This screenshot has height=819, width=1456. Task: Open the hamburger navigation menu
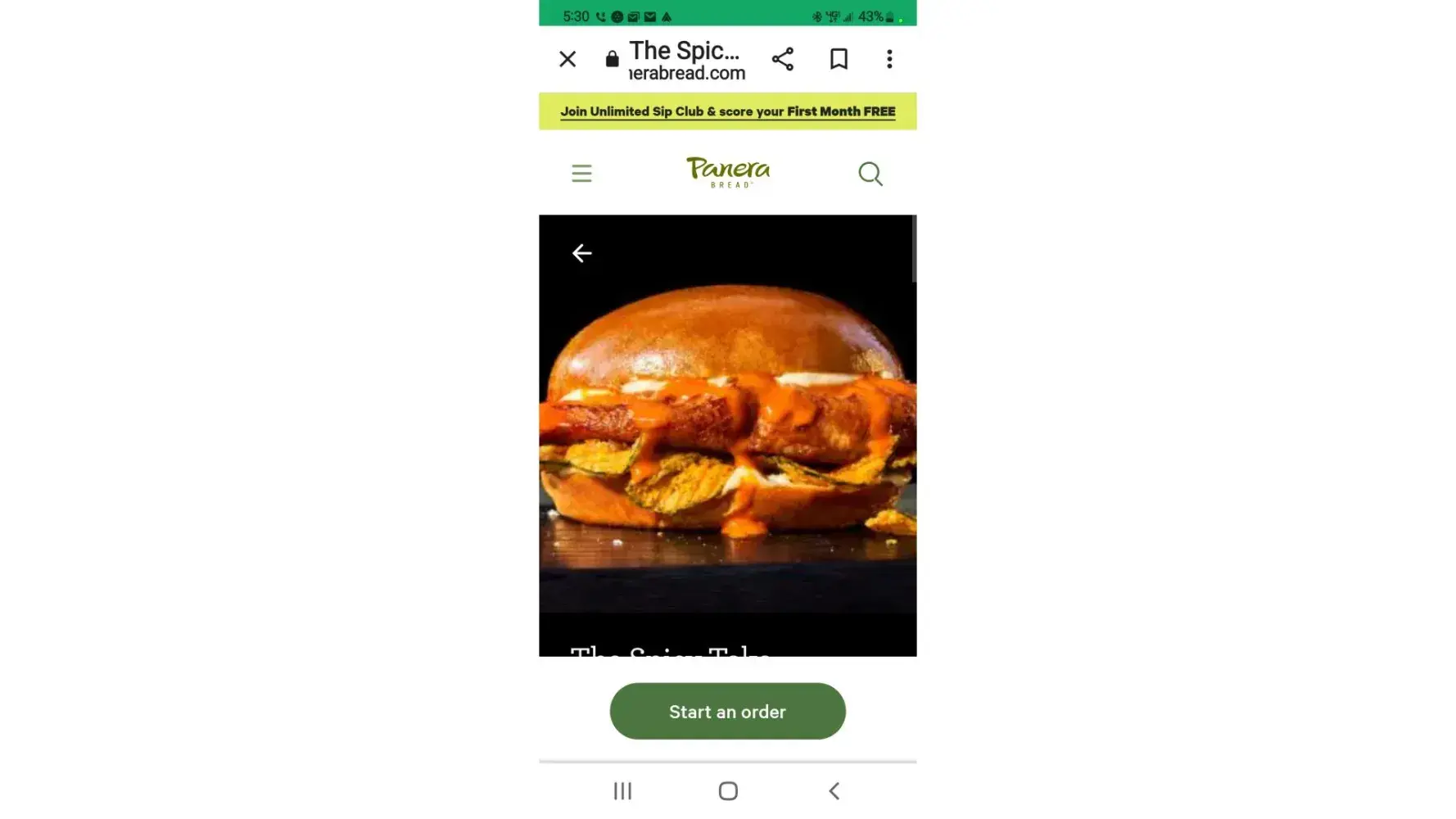tap(581, 174)
